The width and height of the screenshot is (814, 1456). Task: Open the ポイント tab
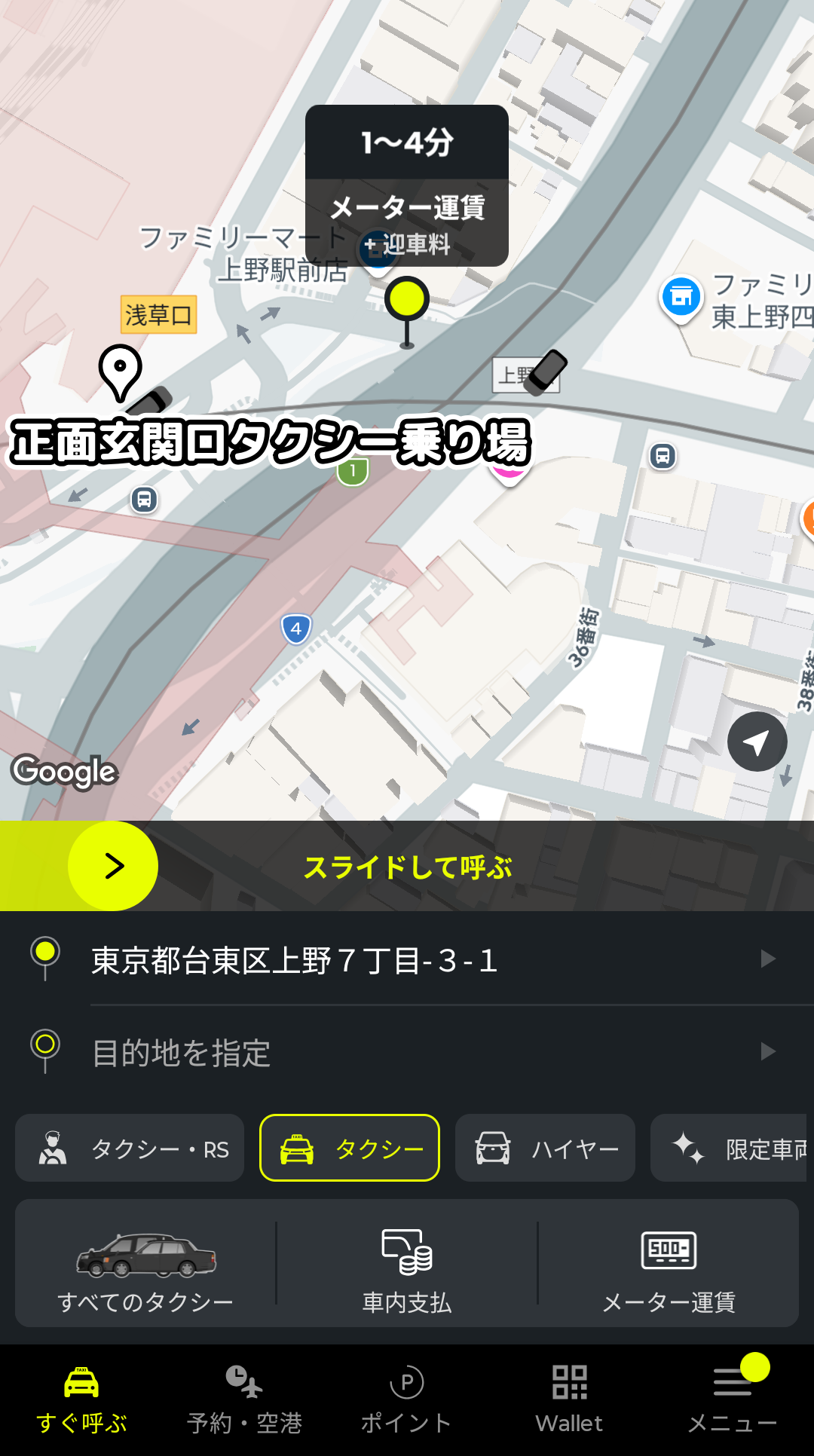click(x=407, y=1400)
